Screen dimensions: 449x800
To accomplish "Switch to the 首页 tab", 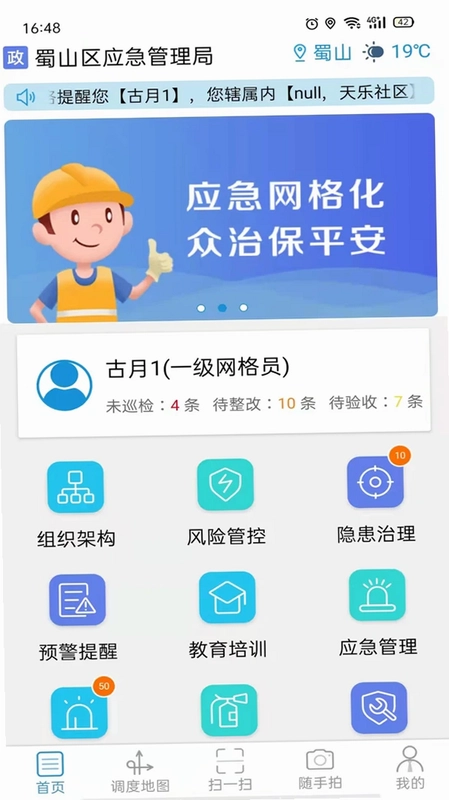I will point(50,772).
